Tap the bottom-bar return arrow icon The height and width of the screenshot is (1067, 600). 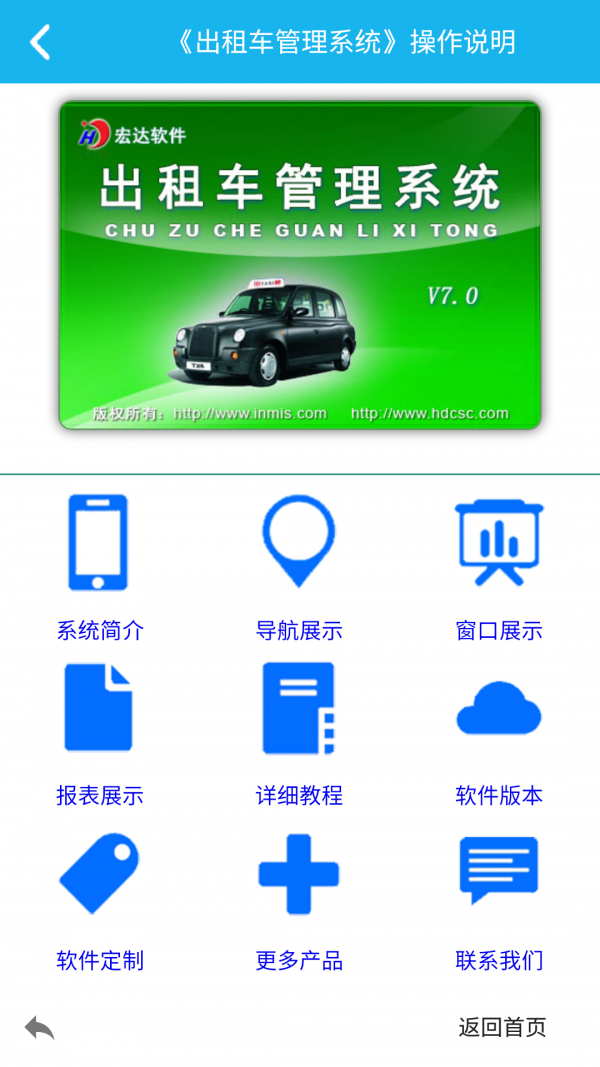[40, 1027]
